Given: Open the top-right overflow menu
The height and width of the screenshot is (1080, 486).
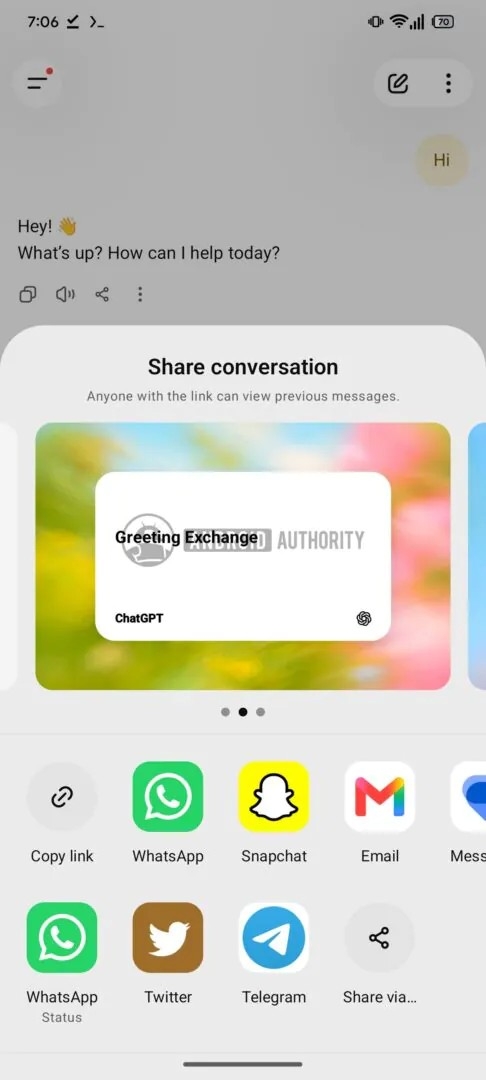Looking at the screenshot, I should 448,84.
